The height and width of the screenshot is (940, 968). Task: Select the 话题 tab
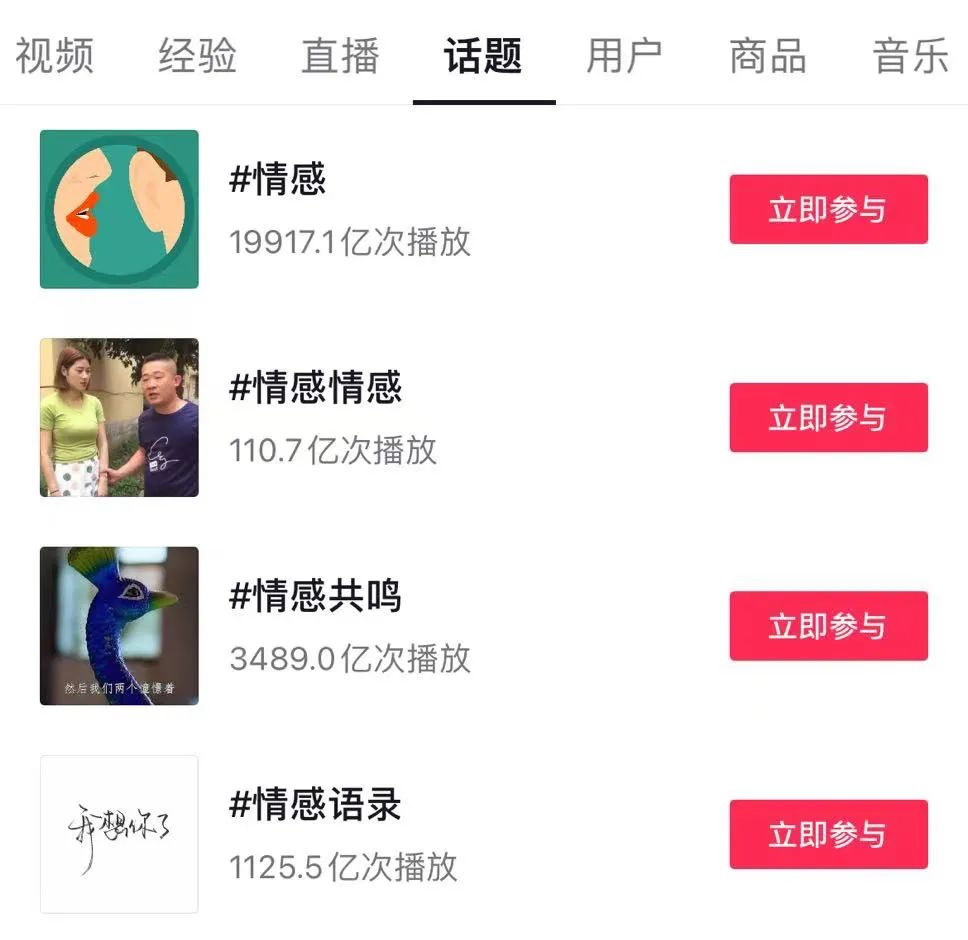(x=483, y=56)
